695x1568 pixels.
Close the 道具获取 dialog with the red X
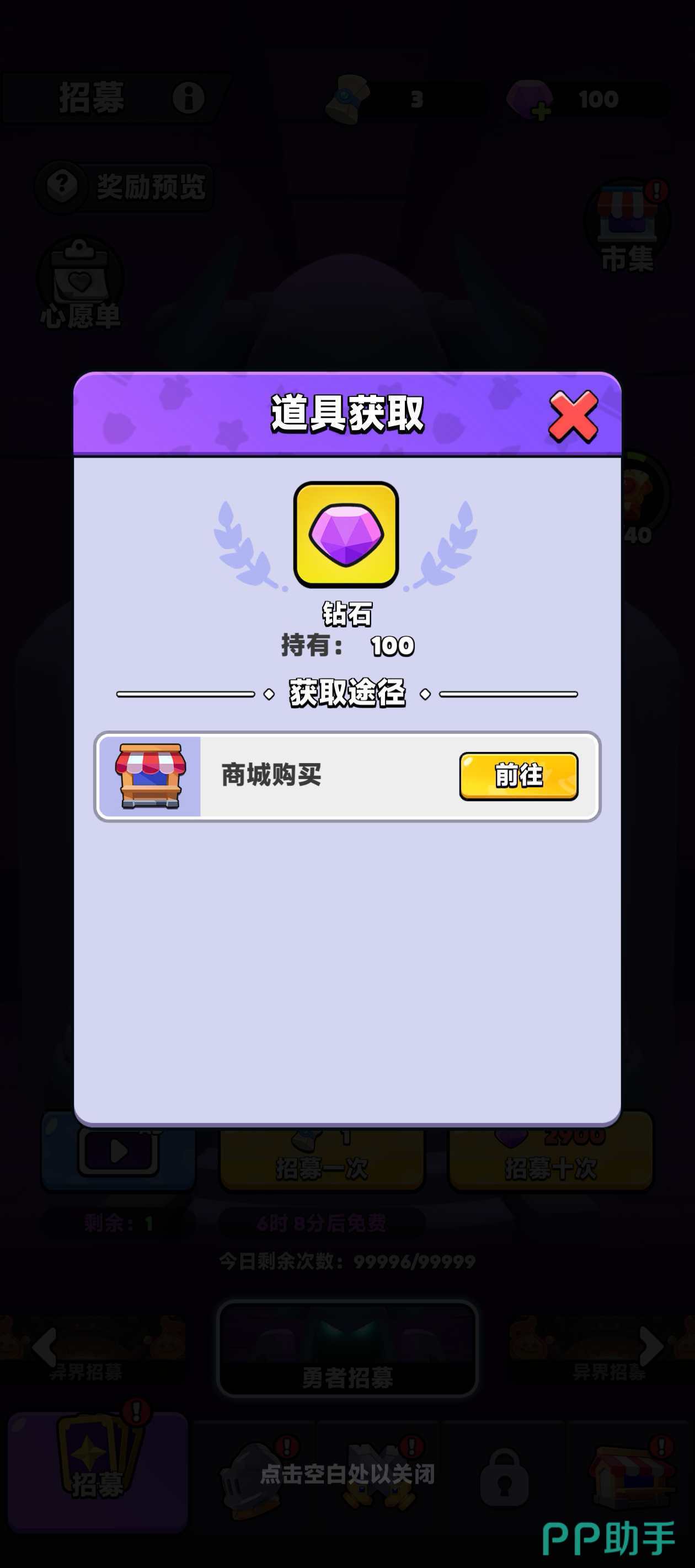coord(573,416)
